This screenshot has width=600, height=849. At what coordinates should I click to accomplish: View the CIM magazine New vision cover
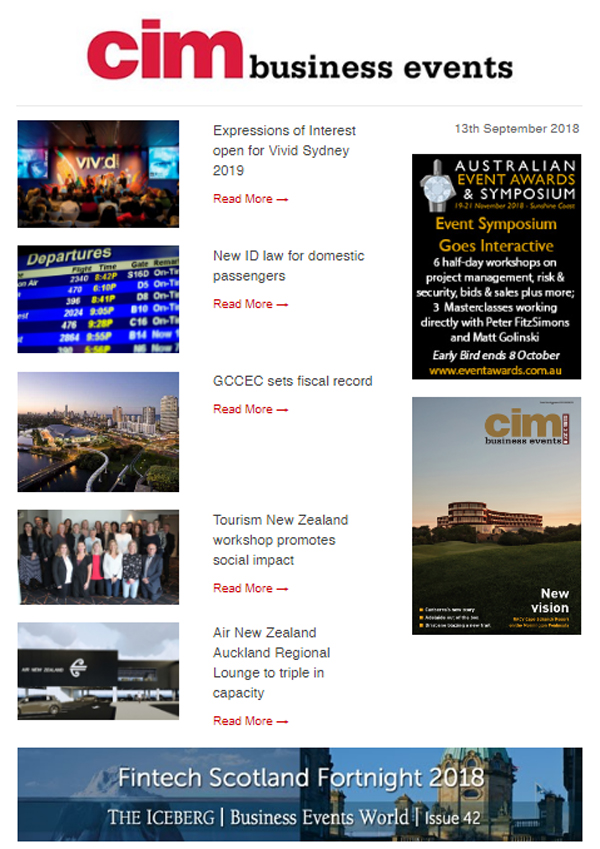496,515
